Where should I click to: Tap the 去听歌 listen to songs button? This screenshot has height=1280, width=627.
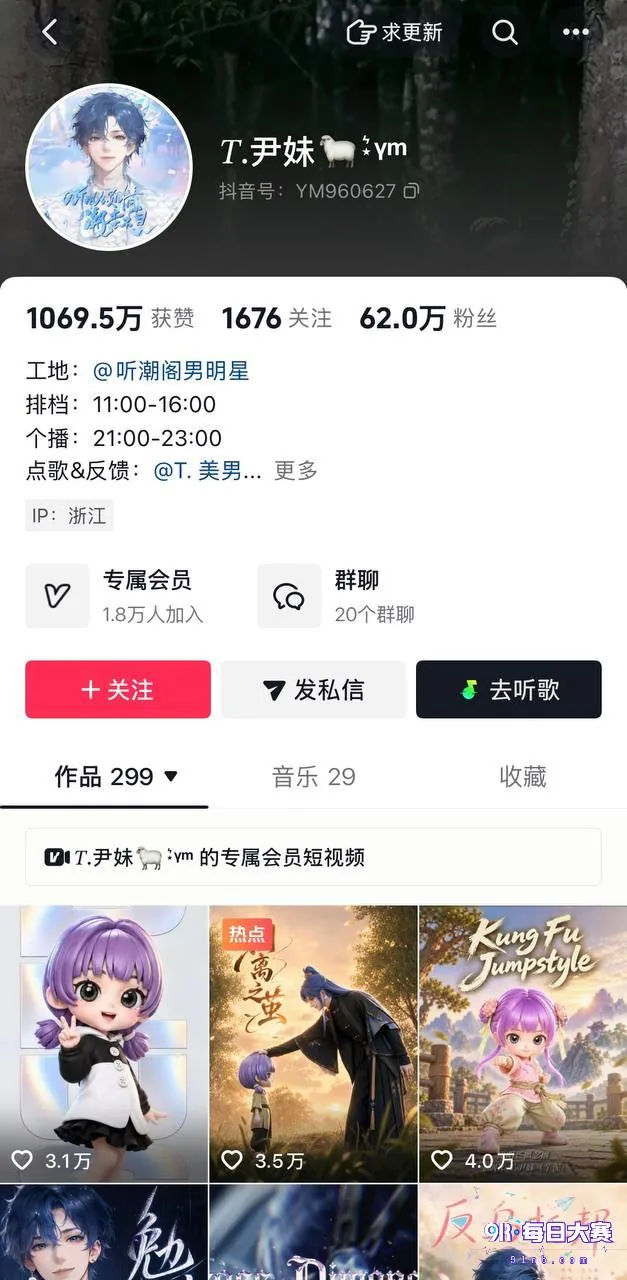pos(509,689)
